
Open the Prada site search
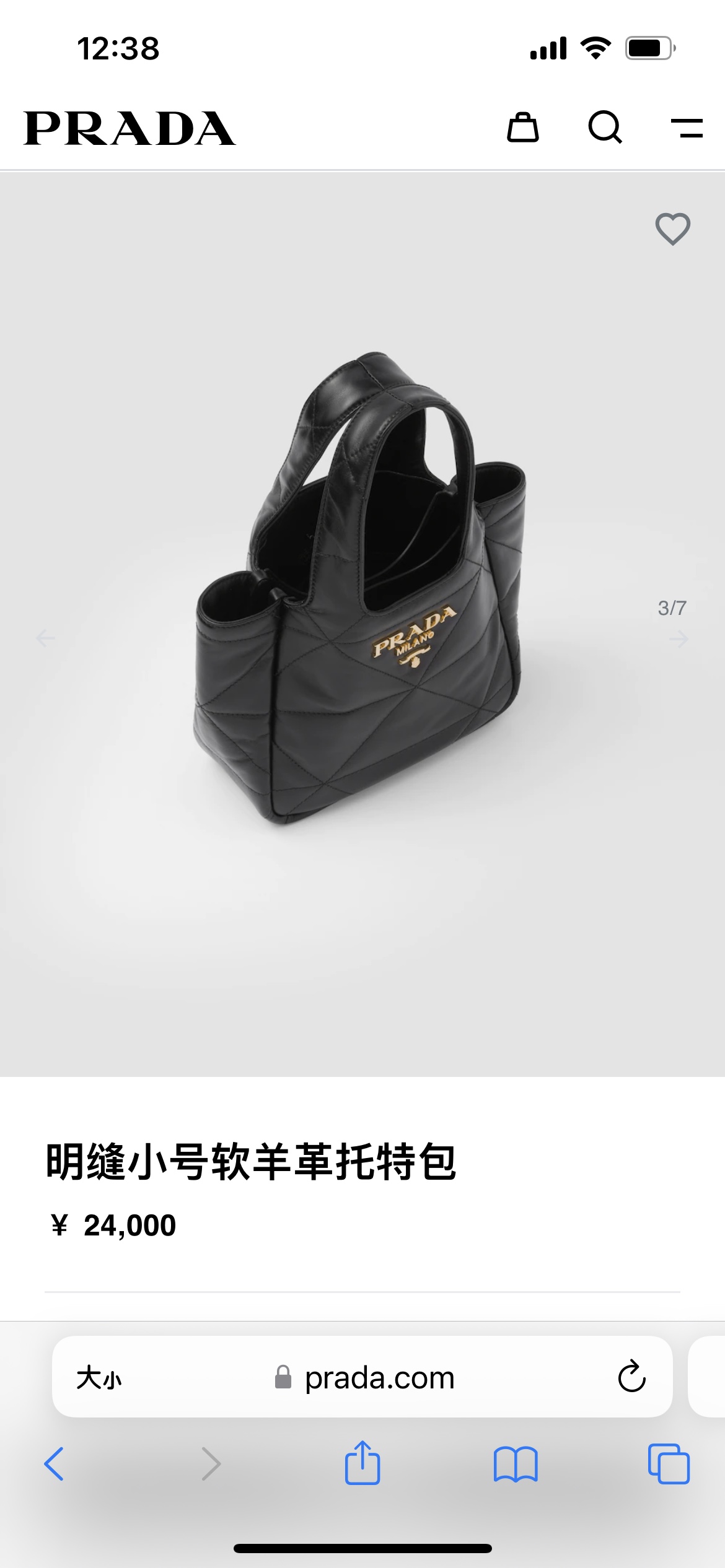[605, 128]
